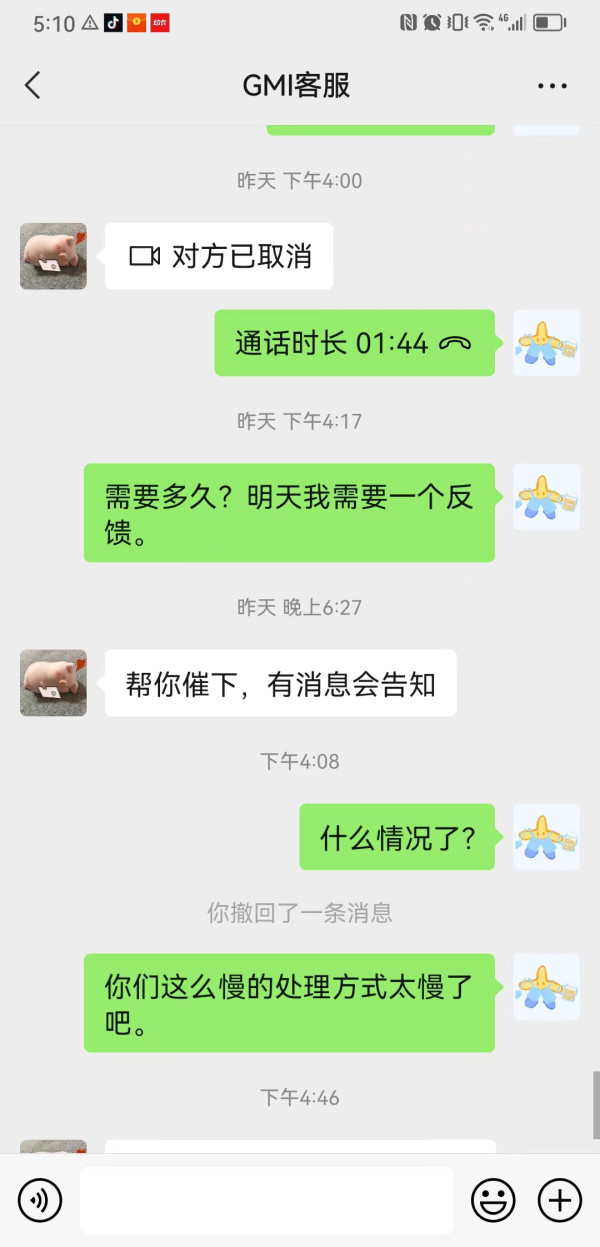Open the plus attachment menu

(560, 1199)
